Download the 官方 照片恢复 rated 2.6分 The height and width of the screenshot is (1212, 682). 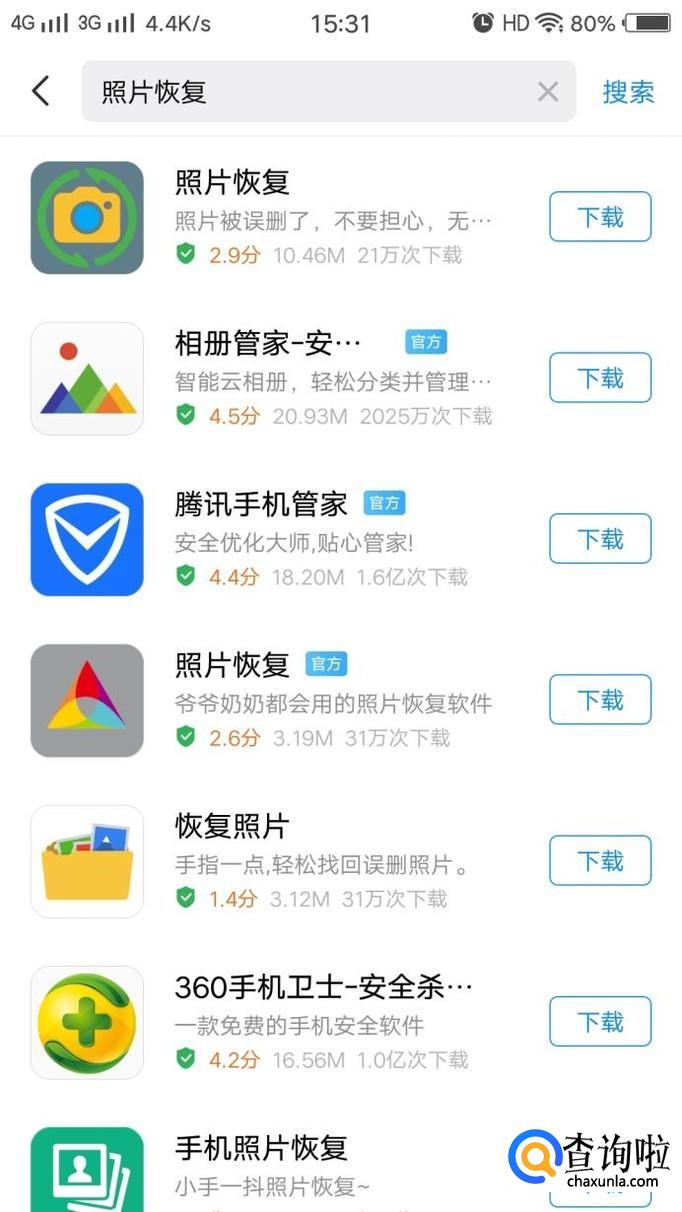tap(600, 700)
